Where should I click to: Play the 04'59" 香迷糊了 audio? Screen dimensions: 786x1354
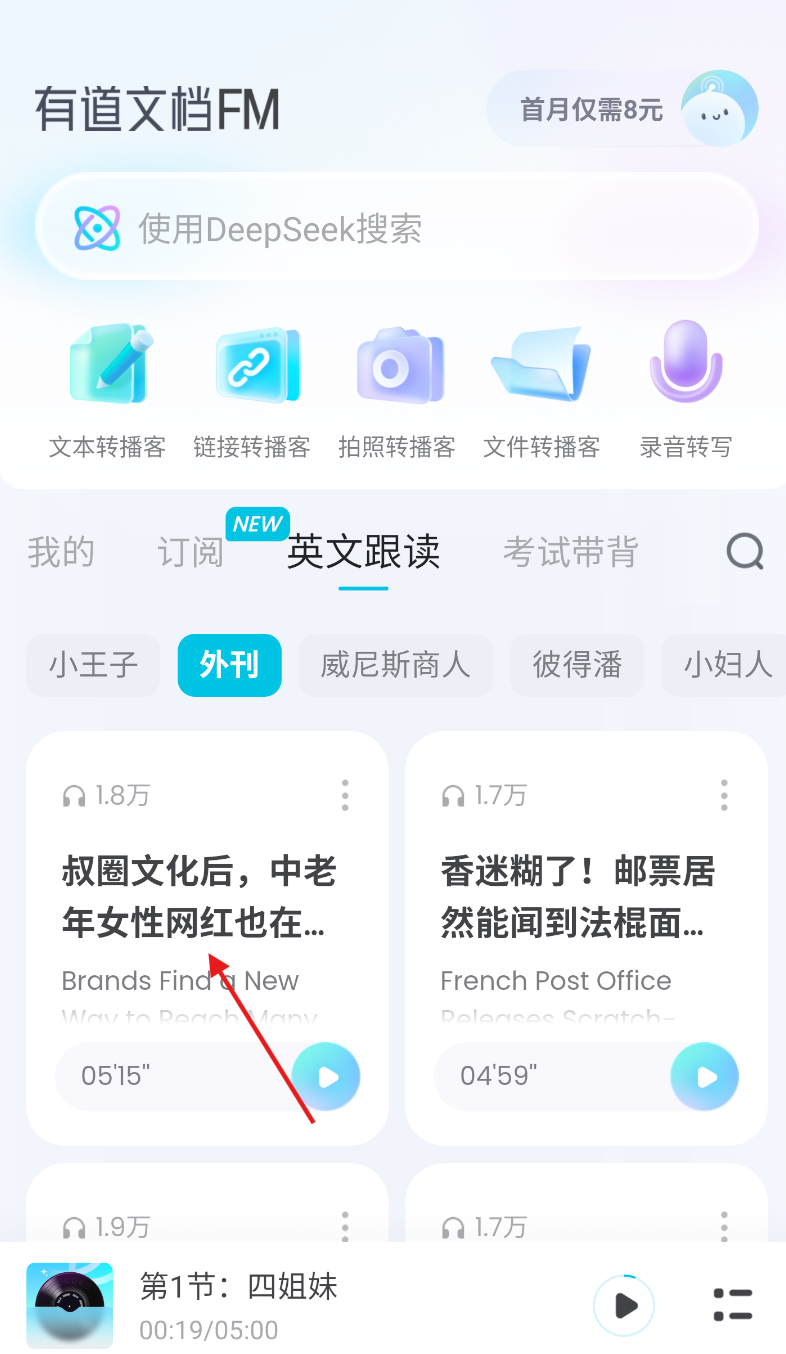point(705,1077)
